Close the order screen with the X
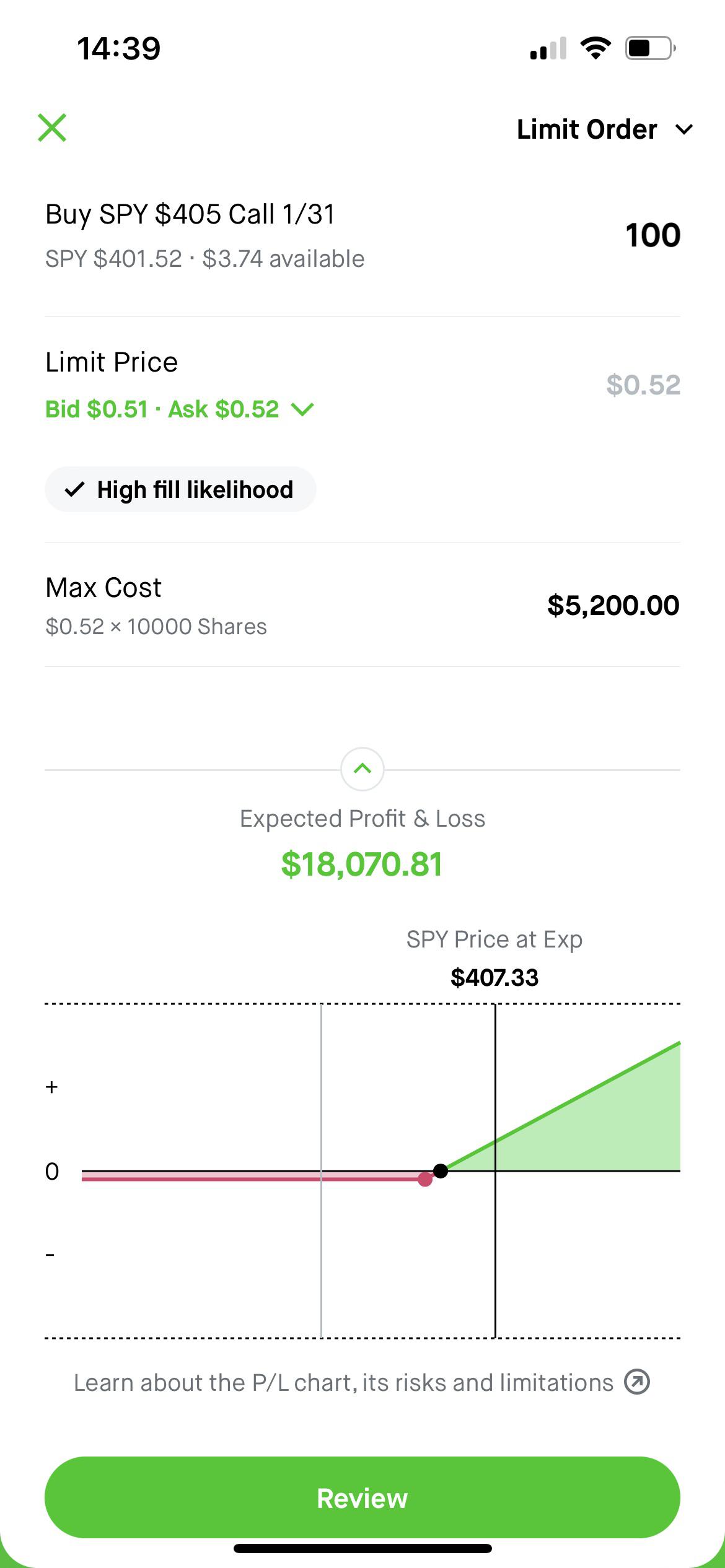Screen dimensions: 725x1568 (x=52, y=128)
